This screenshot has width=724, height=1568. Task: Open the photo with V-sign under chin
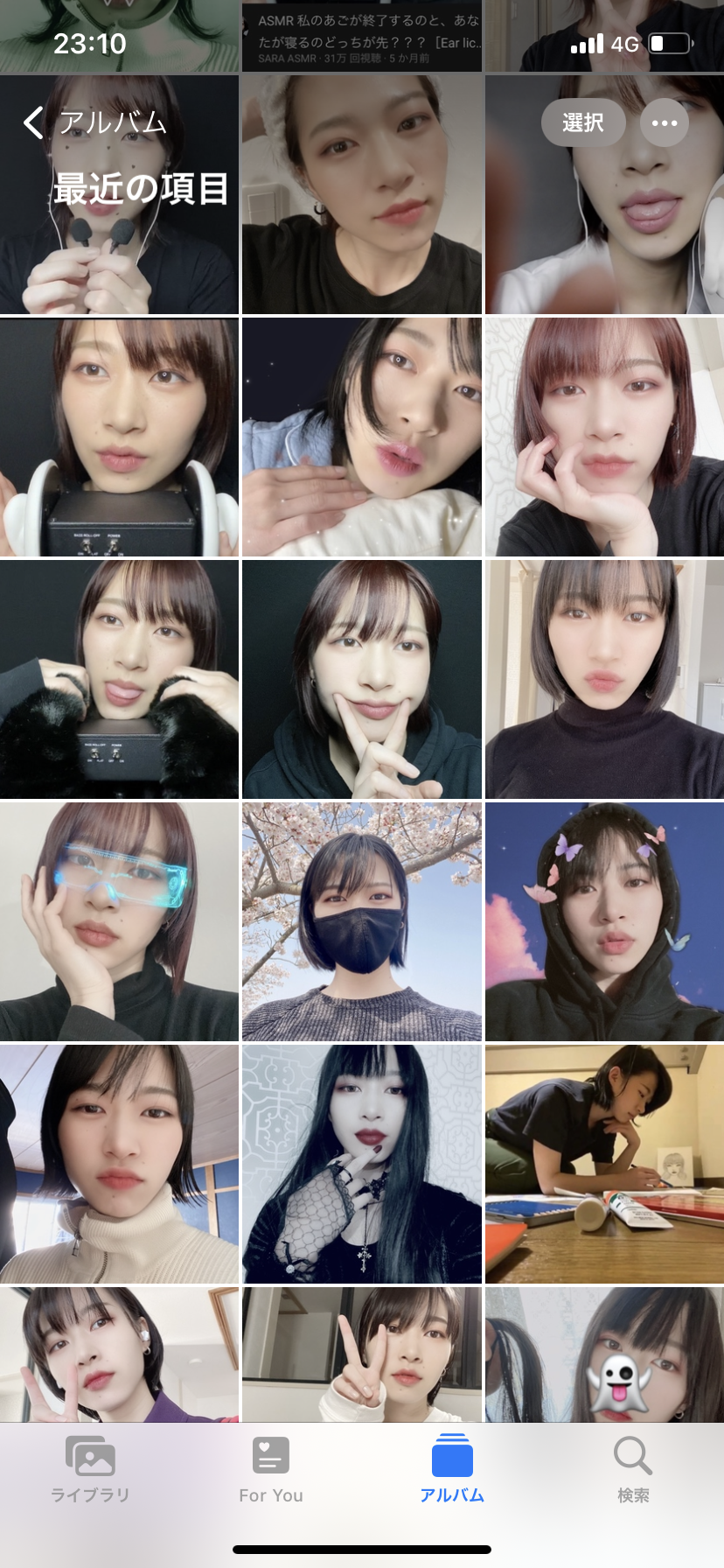(x=362, y=679)
